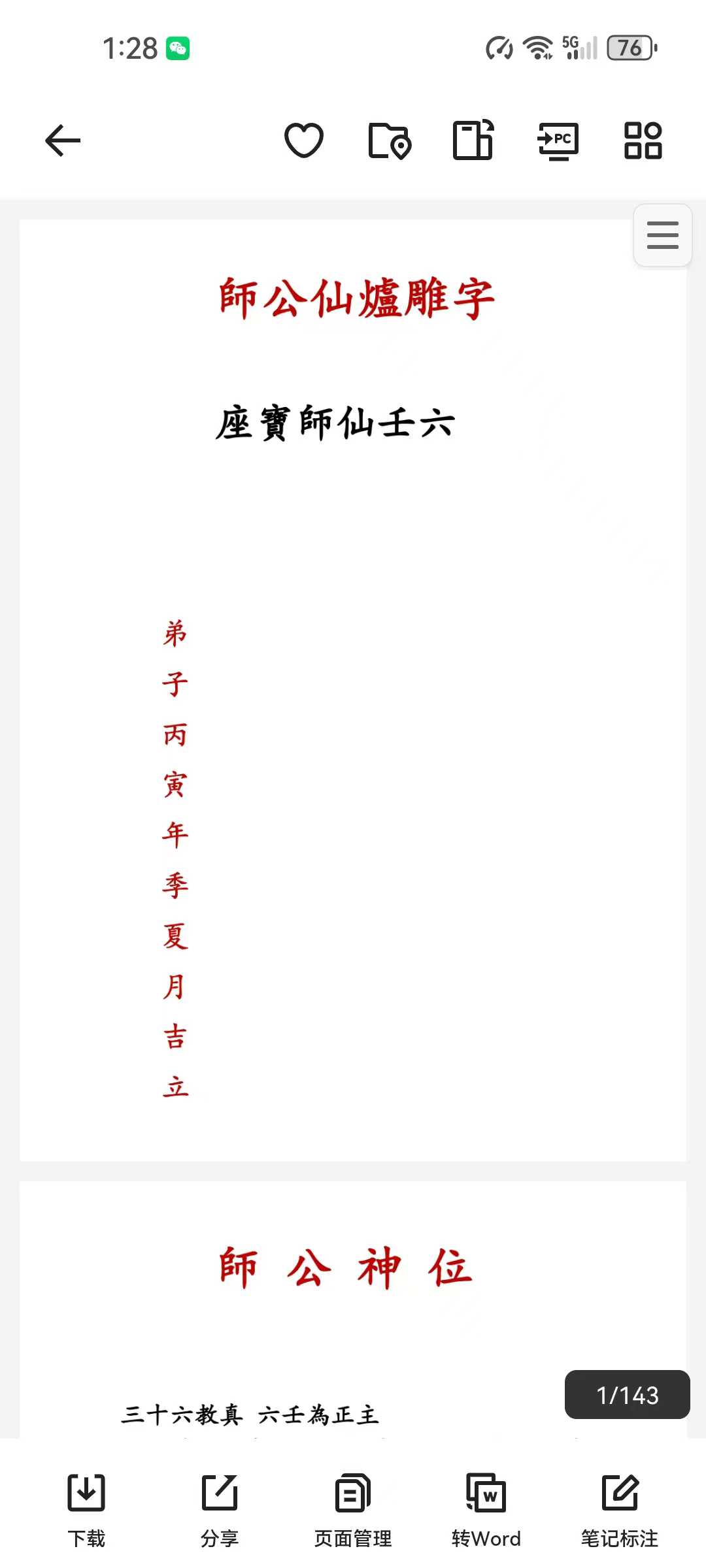Tap the rotate screen icon
Viewport: 706px width, 1568px height.
[473, 140]
